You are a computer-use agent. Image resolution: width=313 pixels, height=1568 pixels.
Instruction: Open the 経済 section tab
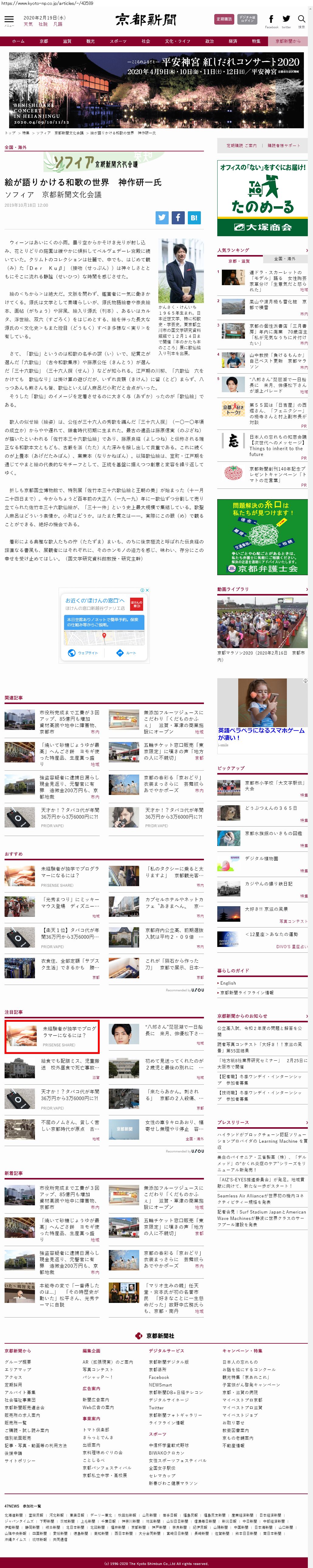tap(232, 41)
